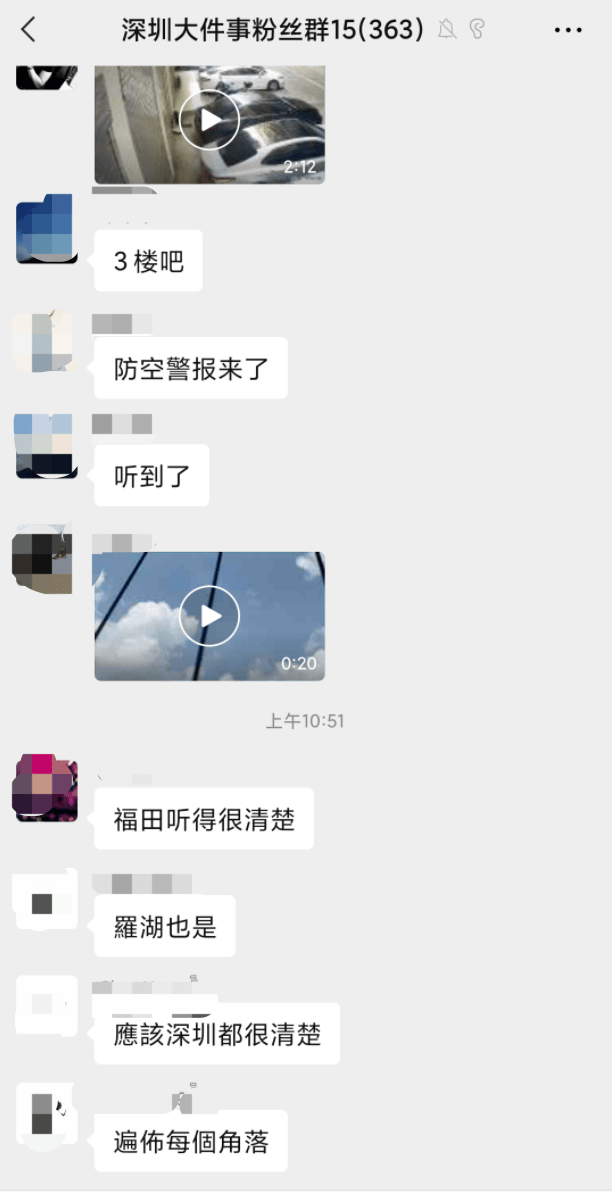Go back from the group chat

tap(28, 30)
